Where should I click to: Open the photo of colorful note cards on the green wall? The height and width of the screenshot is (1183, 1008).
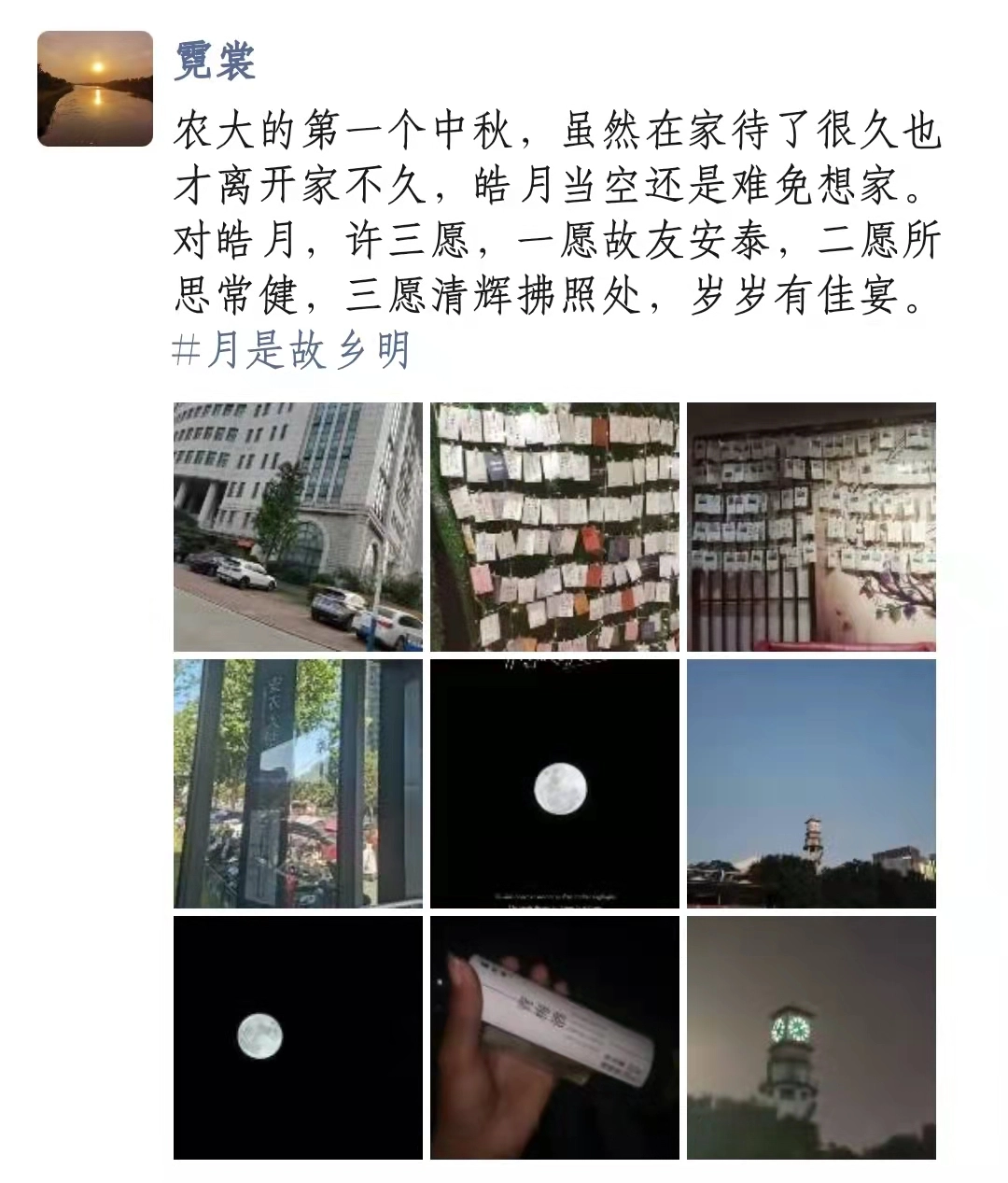[554, 527]
